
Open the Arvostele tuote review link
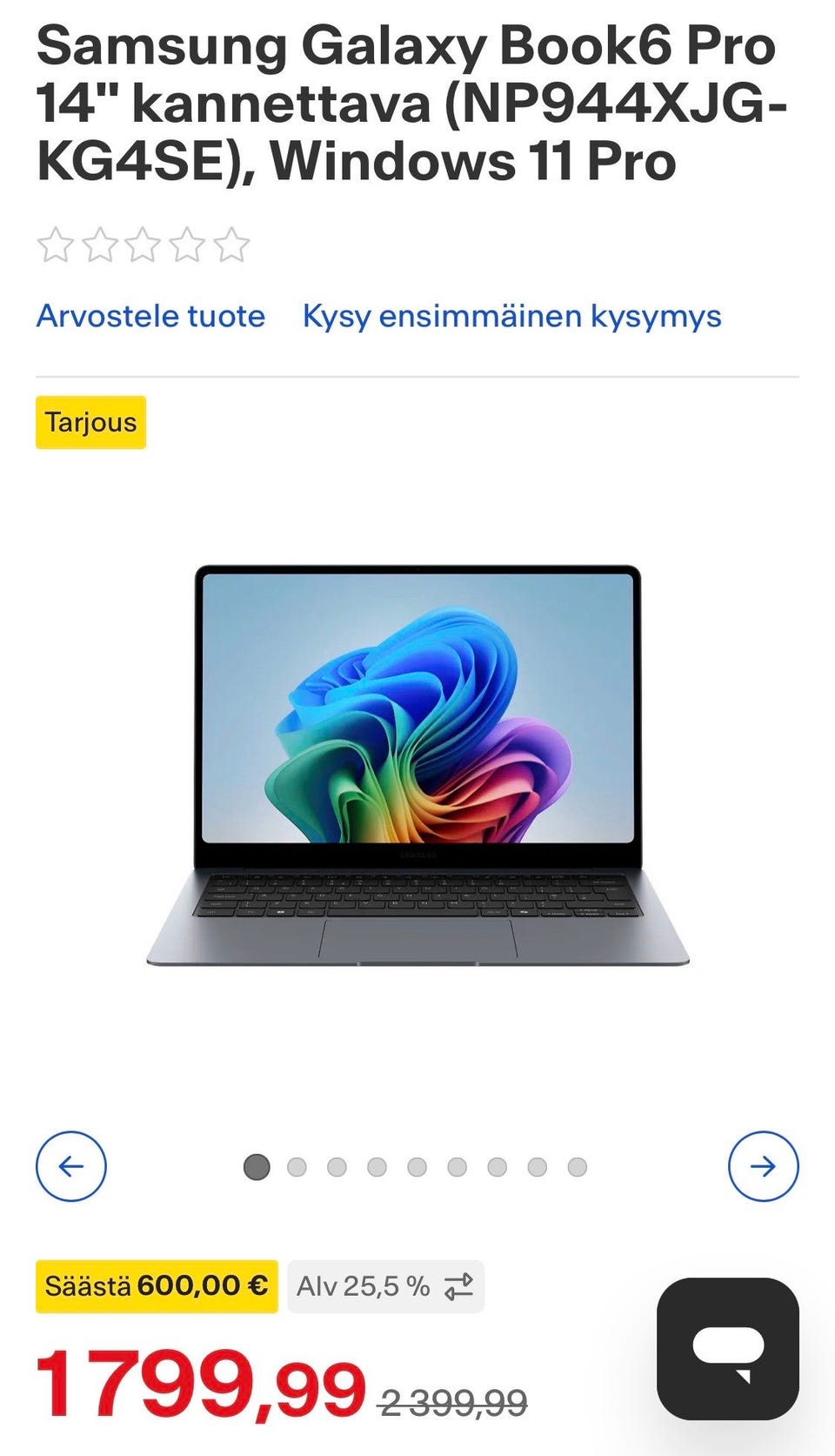pos(150,316)
